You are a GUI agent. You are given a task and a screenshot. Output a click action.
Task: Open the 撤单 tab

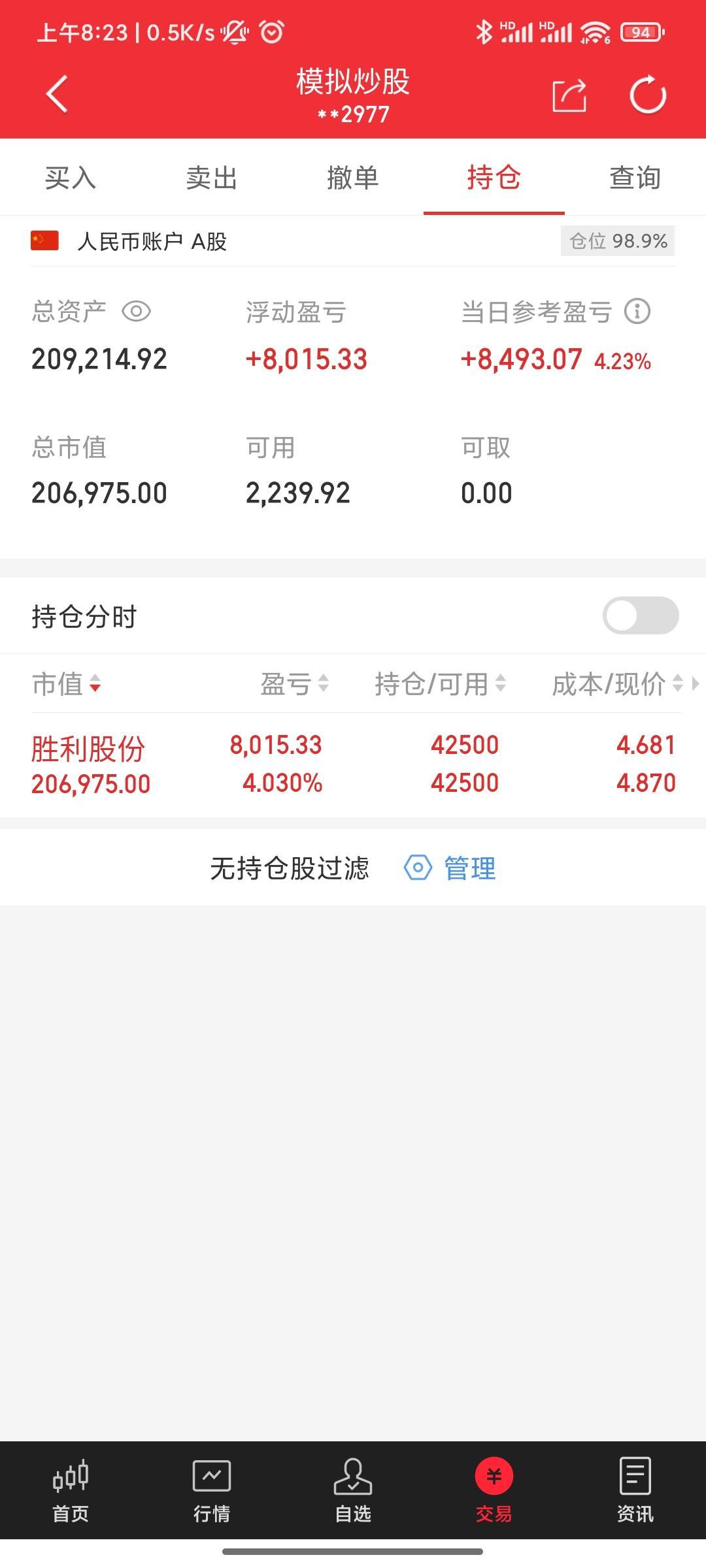pyautogui.click(x=353, y=178)
